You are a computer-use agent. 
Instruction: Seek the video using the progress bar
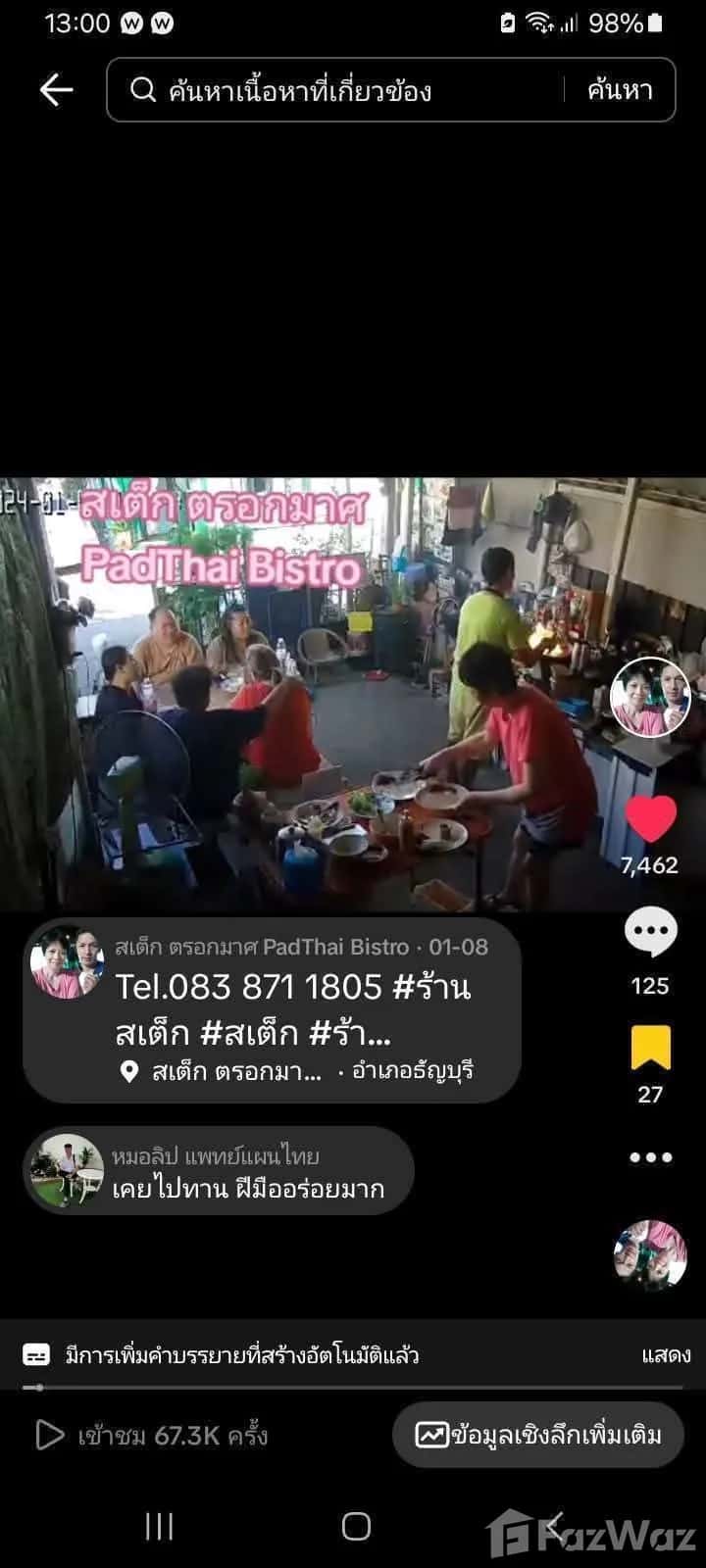point(353,1388)
